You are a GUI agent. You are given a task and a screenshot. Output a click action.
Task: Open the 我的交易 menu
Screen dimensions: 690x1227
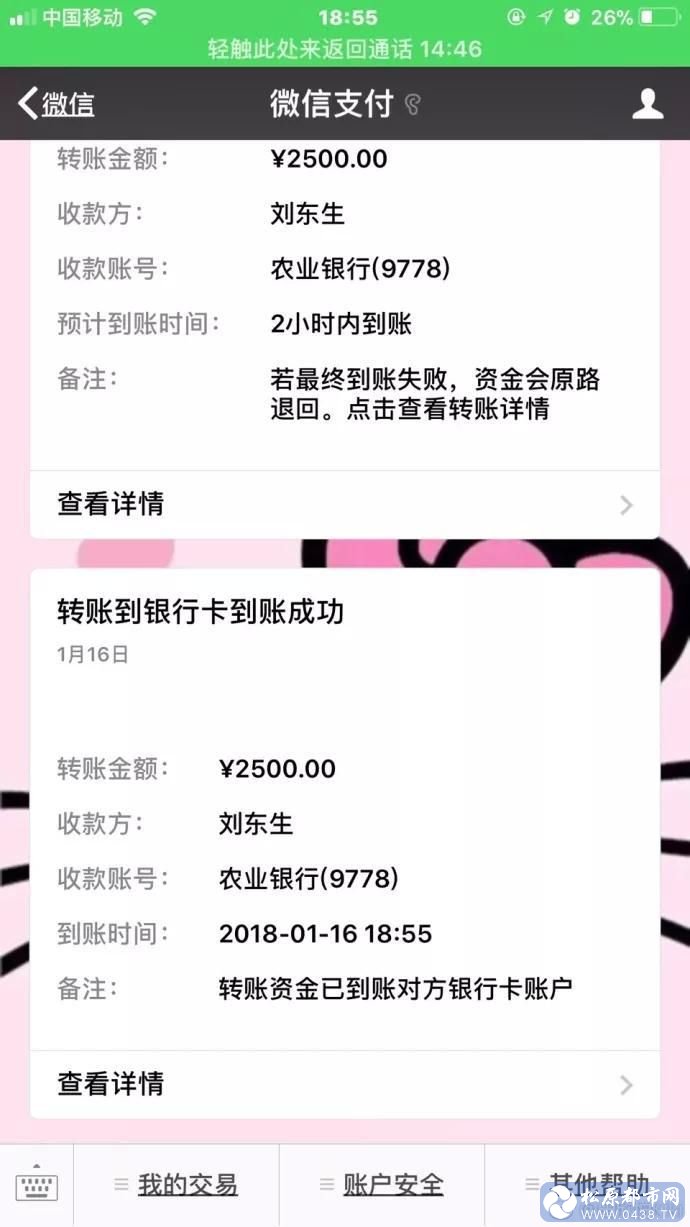click(177, 1186)
